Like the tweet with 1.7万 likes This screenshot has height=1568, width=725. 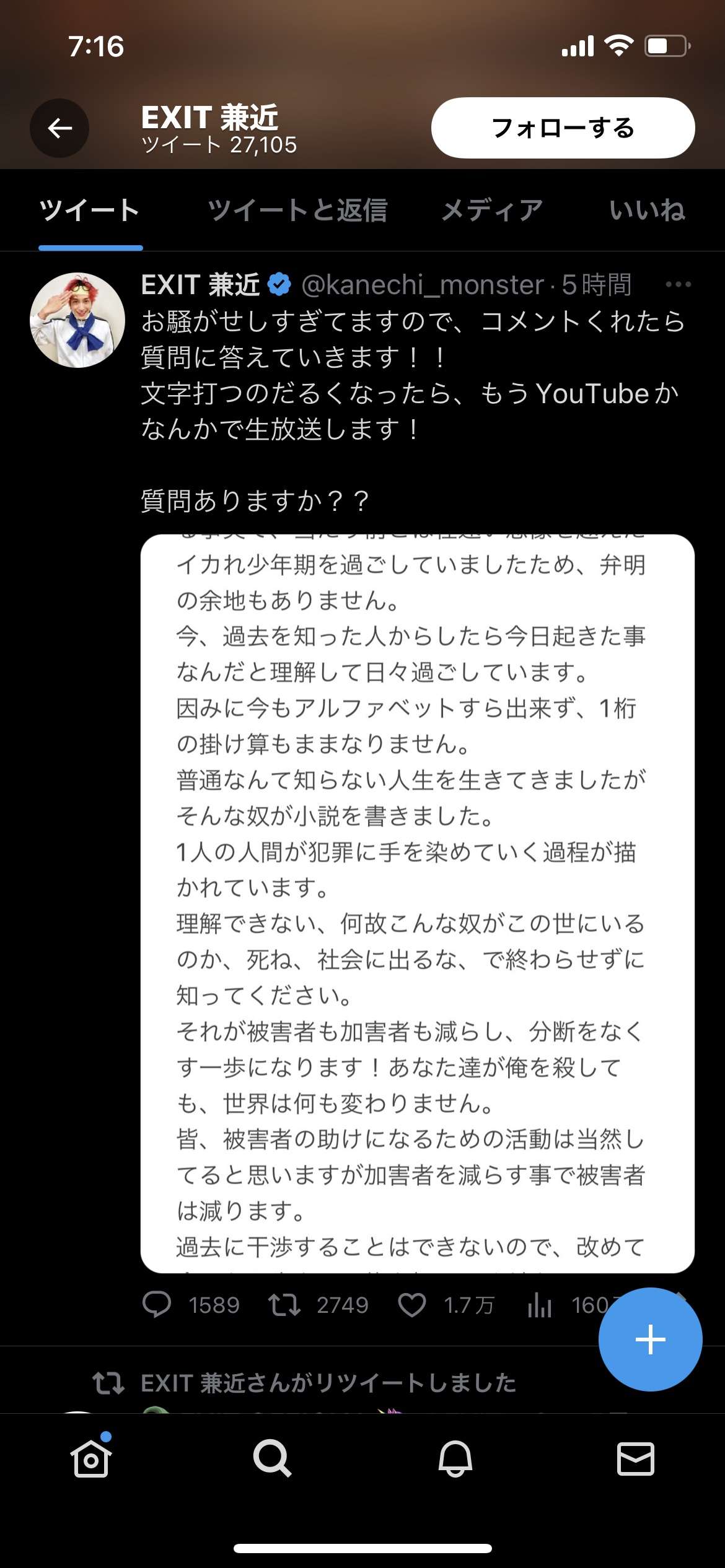point(412,1304)
